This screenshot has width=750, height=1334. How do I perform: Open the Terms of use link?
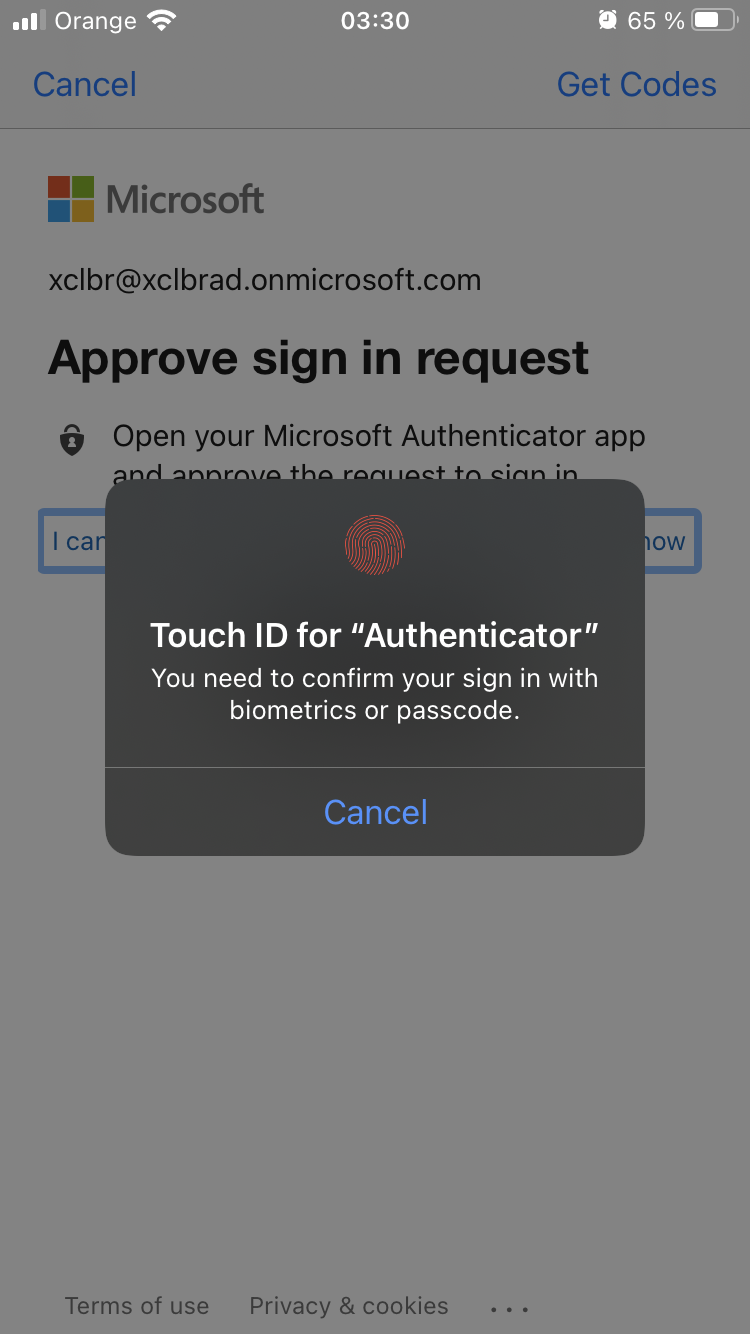coord(137,1306)
